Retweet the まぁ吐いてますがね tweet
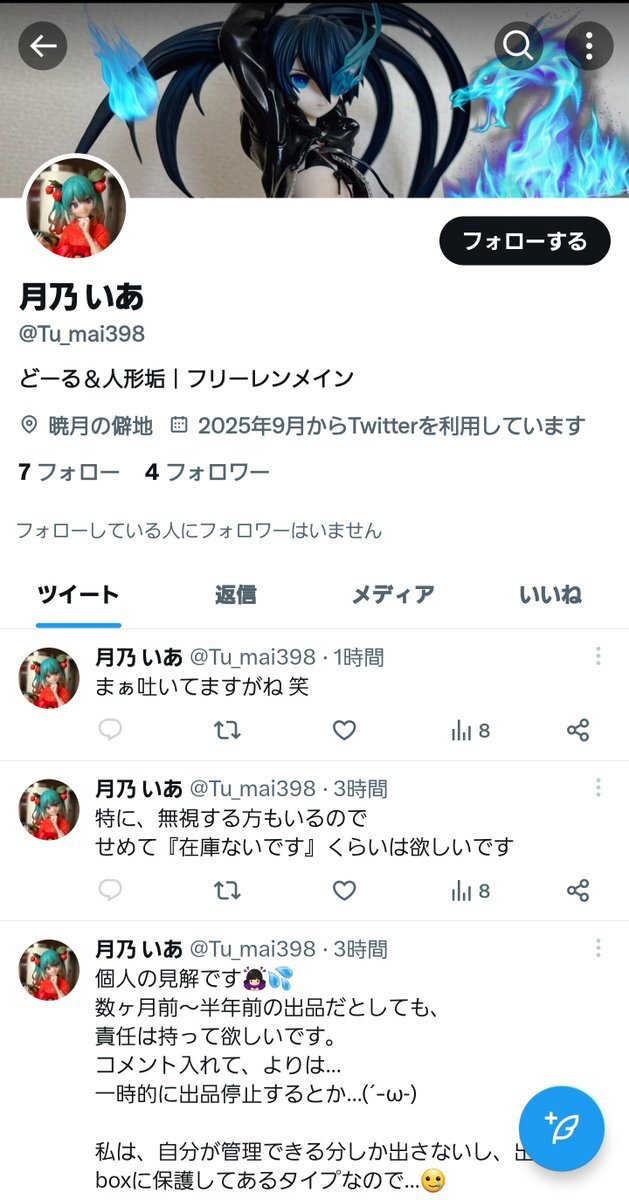This screenshot has height=1200, width=629. pos(228,730)
